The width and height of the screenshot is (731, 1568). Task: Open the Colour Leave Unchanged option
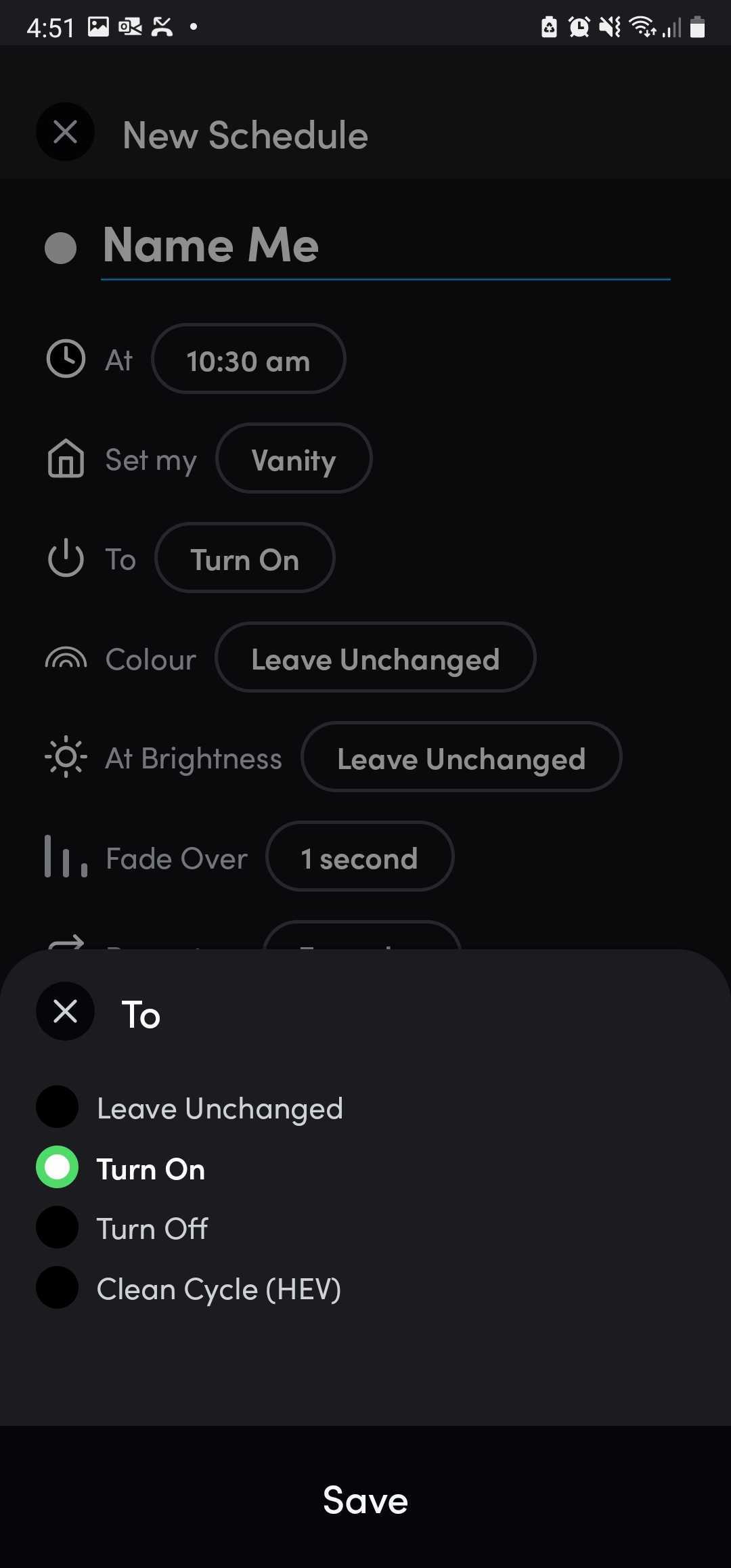coord(375,658)
